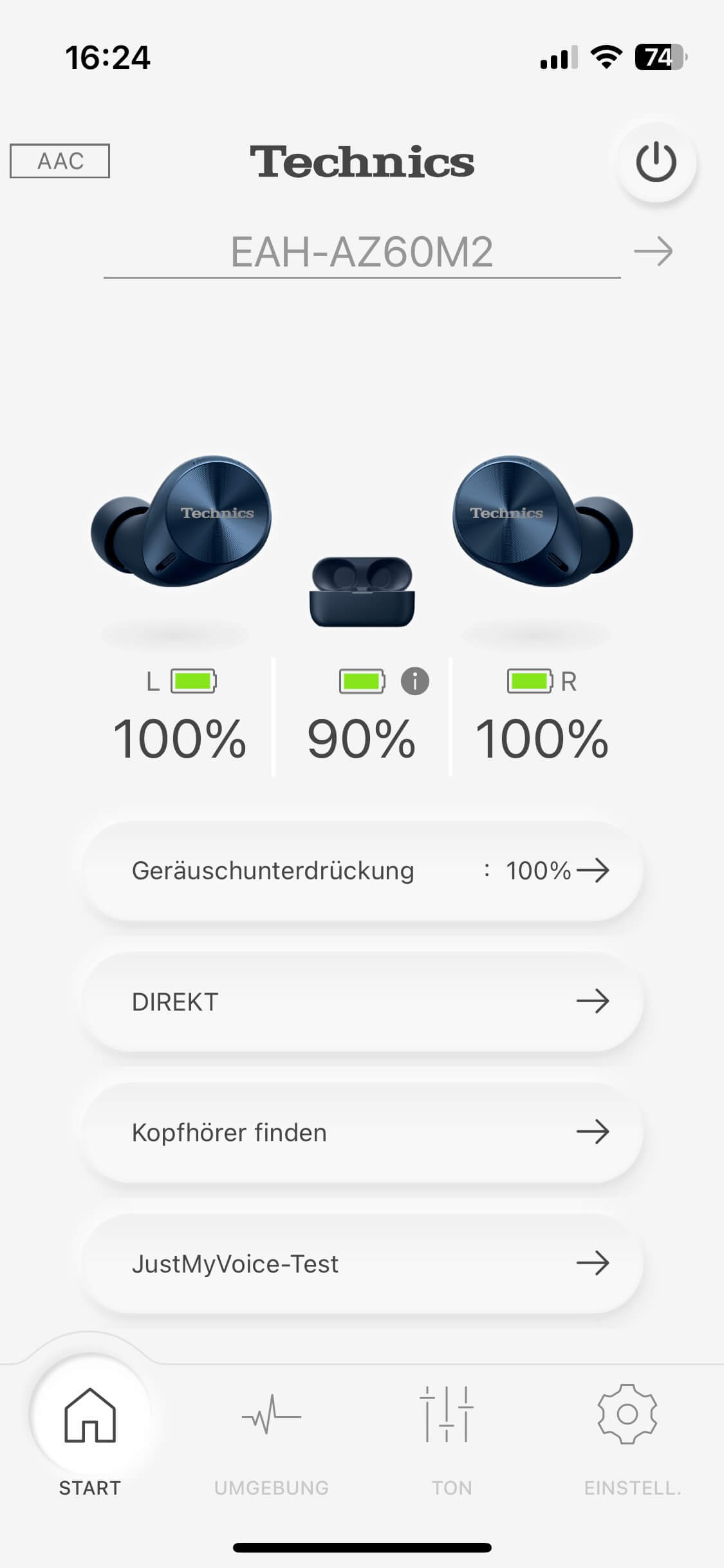This screenshot has width=724, height=1568.
Task: Open Geräuschunterdrückung settings
Action: (x=362, y=871)
